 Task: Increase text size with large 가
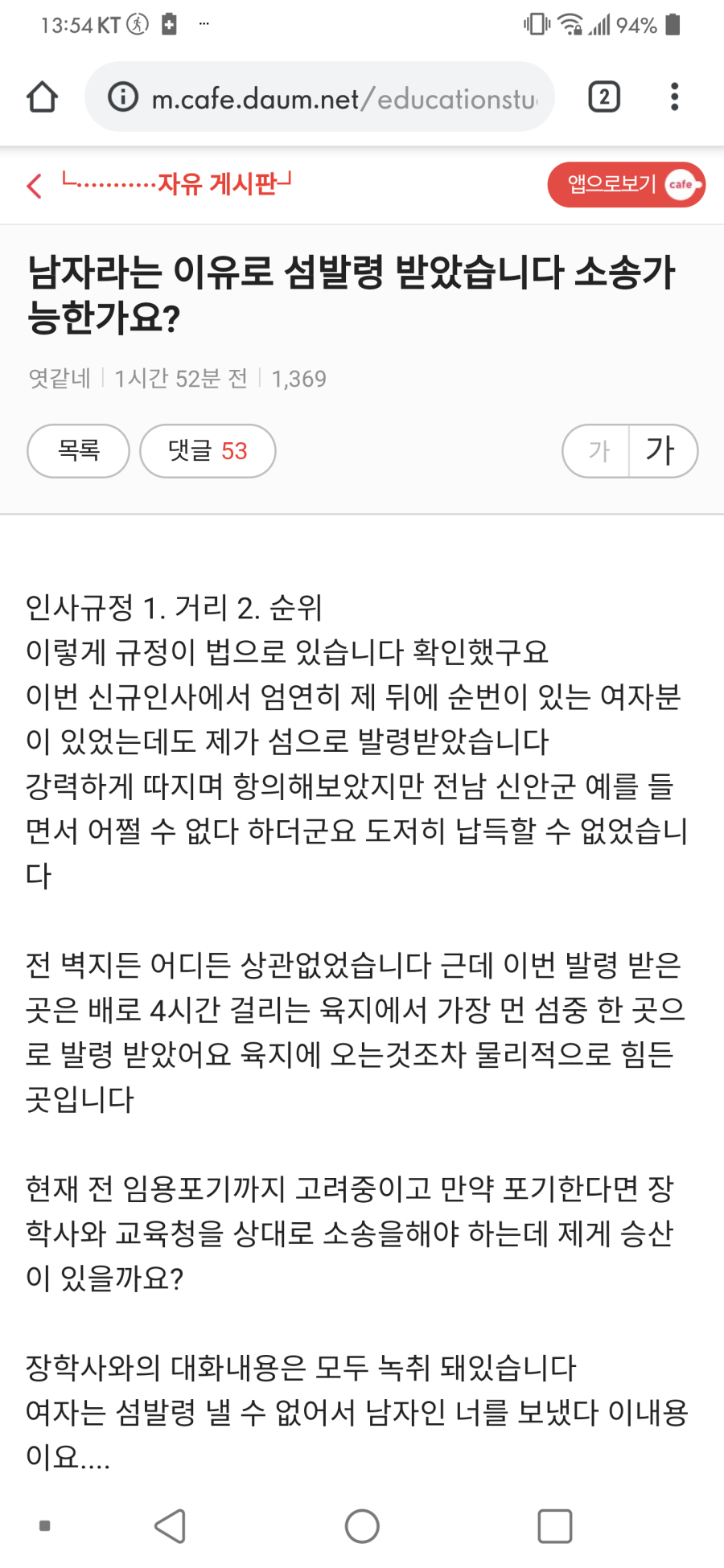pos(662,450)
